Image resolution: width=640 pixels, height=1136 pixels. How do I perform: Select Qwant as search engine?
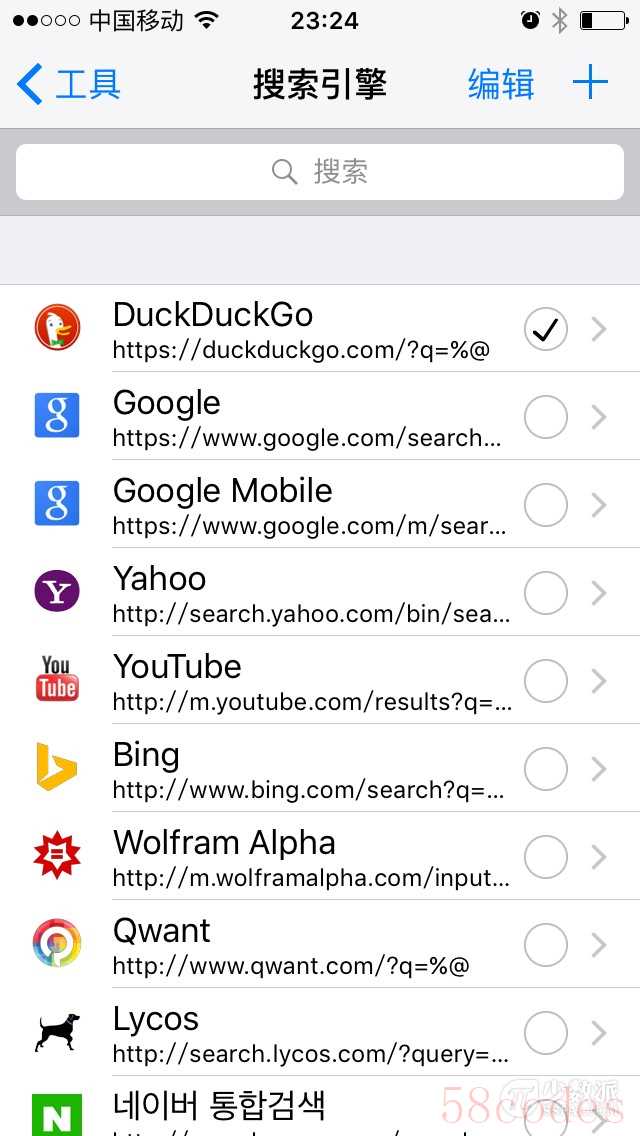point(546,945)
